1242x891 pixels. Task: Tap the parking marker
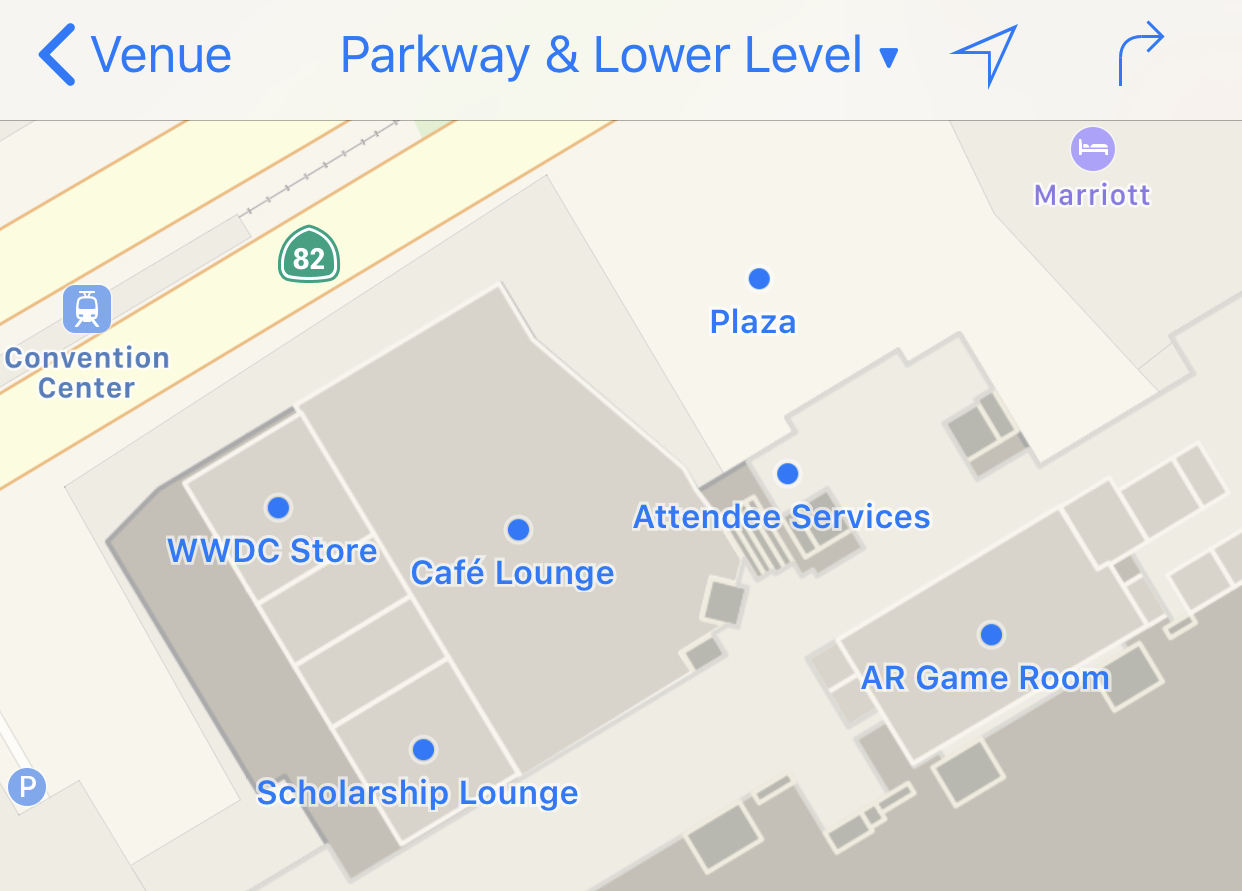(x=27, y=788)
